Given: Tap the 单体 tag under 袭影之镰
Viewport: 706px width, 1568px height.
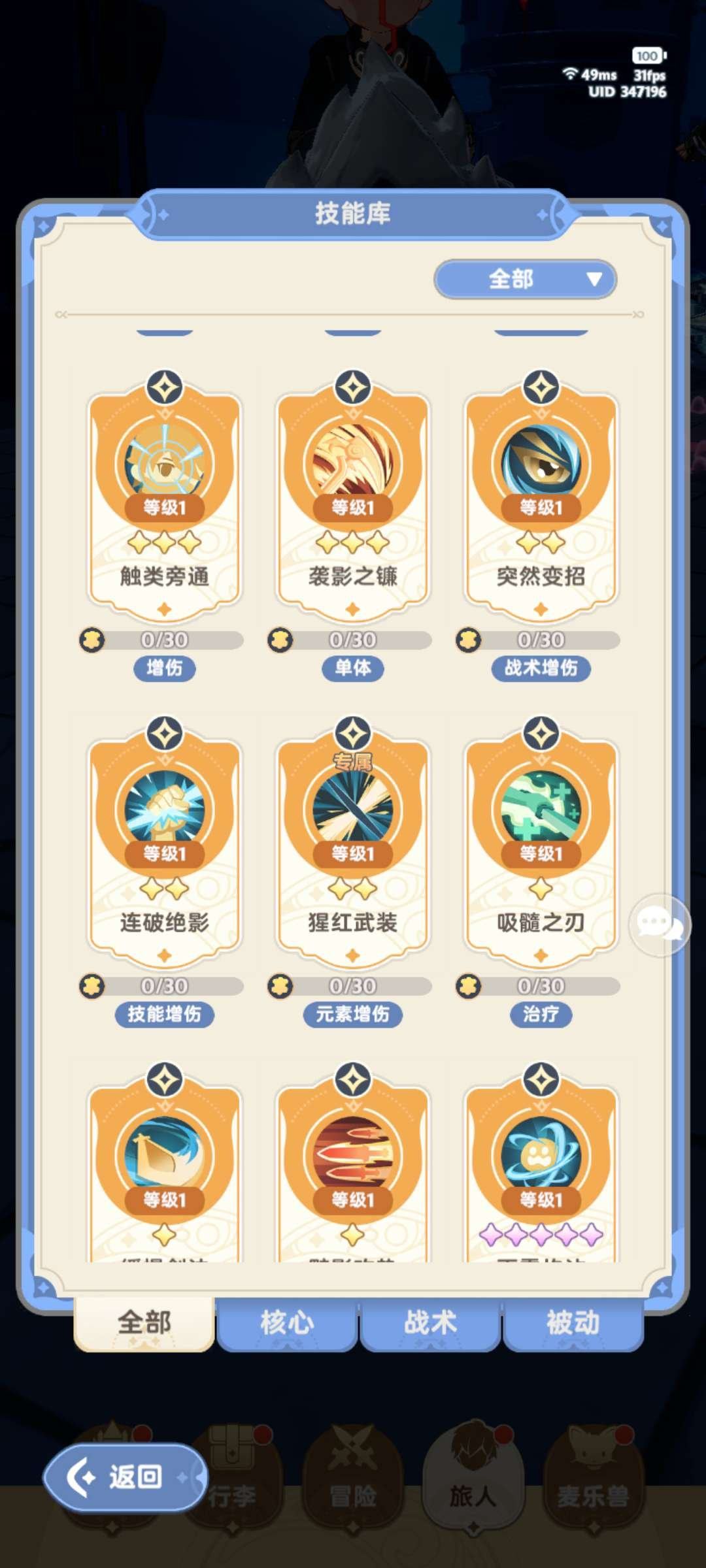Looking at the screenshot, I should click(353, 669).
